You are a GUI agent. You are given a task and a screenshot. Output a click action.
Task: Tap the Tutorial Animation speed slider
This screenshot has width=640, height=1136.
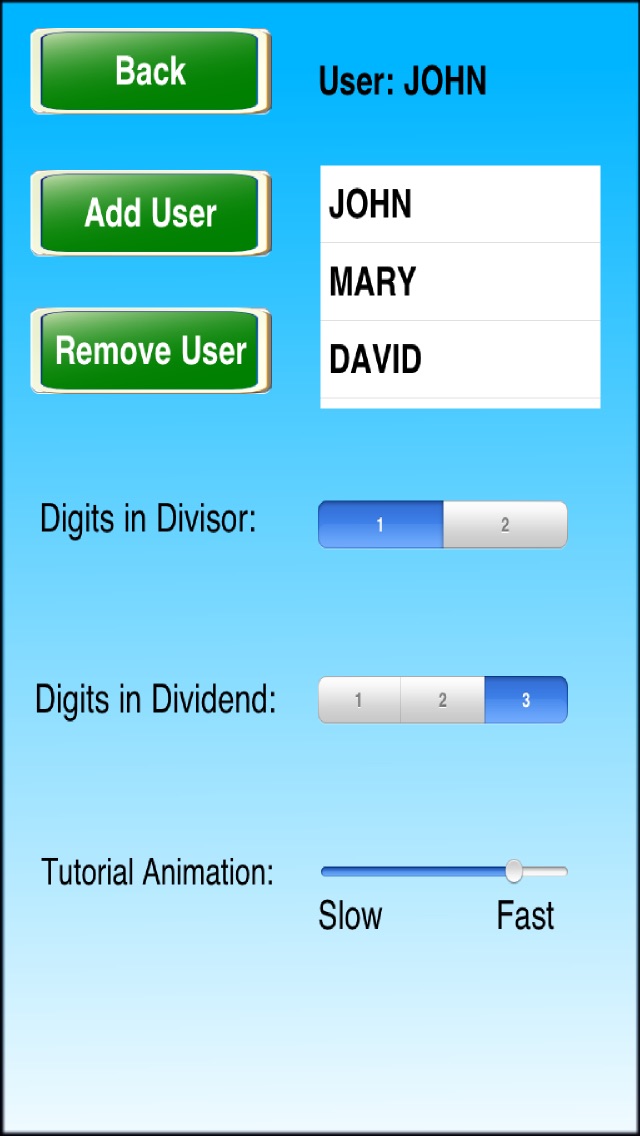click(x=444, y=872)
